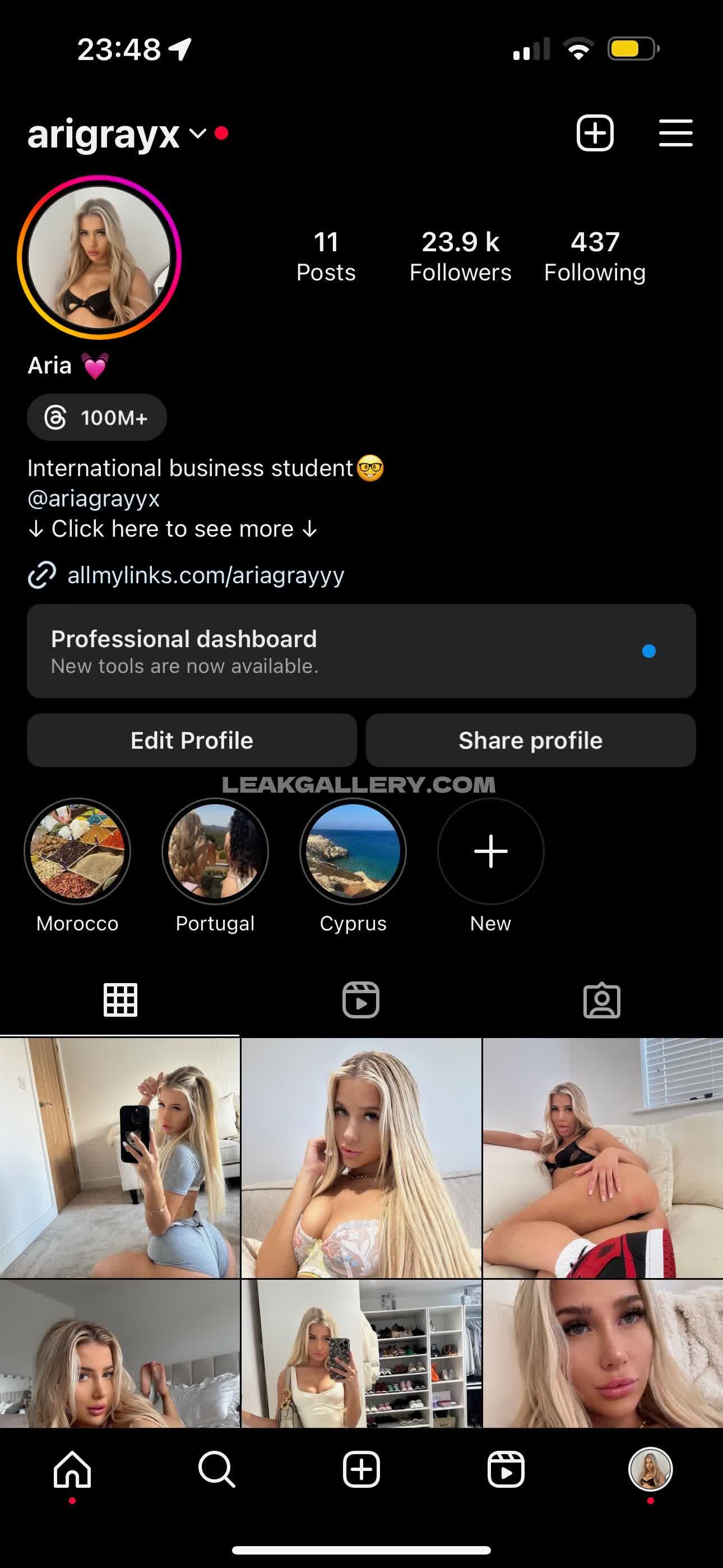The width and height of the screenshot is (723, 1568).
Task: Open the Search tab in bottom bar
Action: 217,1469
